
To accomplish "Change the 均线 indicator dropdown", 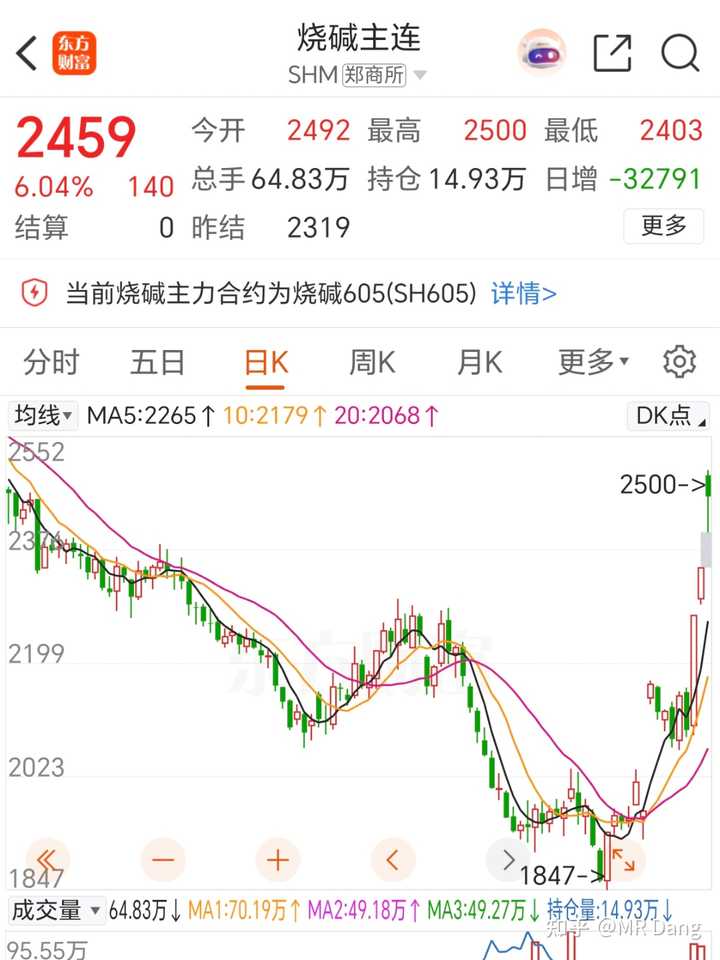I will coord(44,415).
